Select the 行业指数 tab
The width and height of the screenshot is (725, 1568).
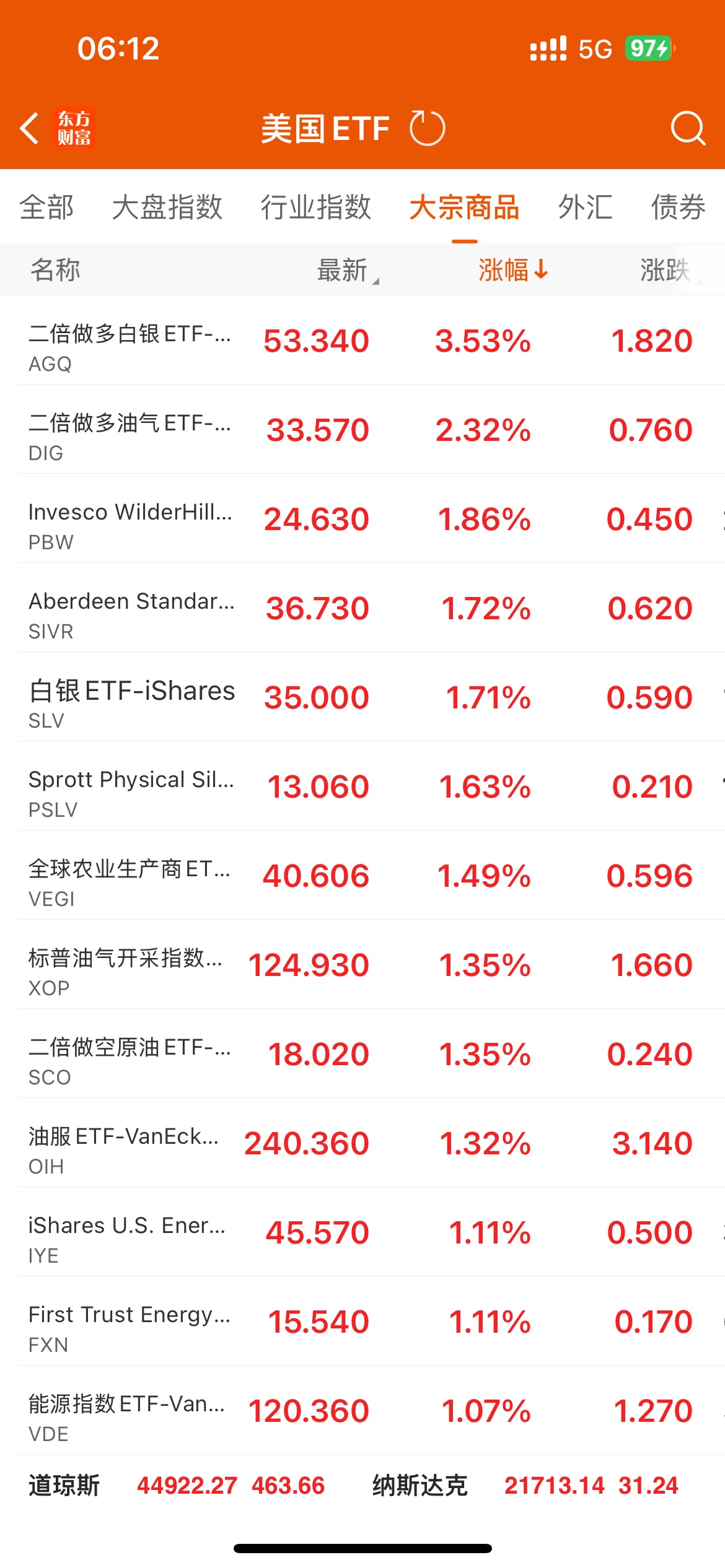[x=316, y=207]
